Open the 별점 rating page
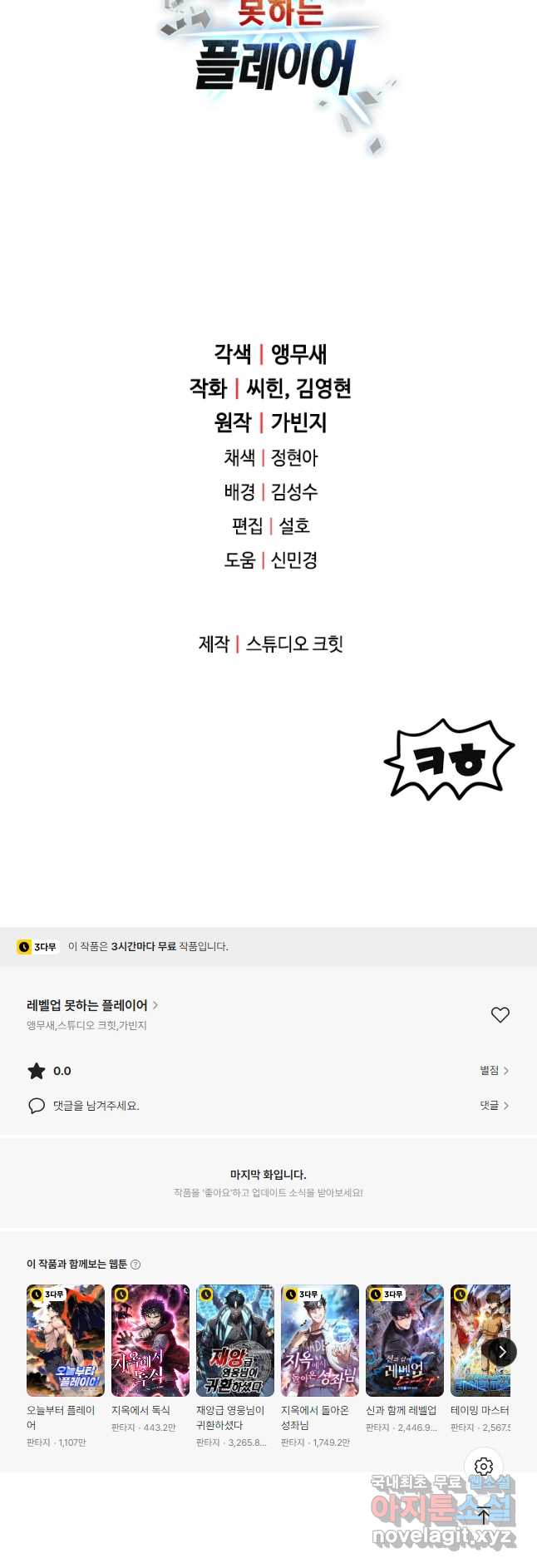The height and width of the screenshot is (1568, 537). (x=494, y=1071)
